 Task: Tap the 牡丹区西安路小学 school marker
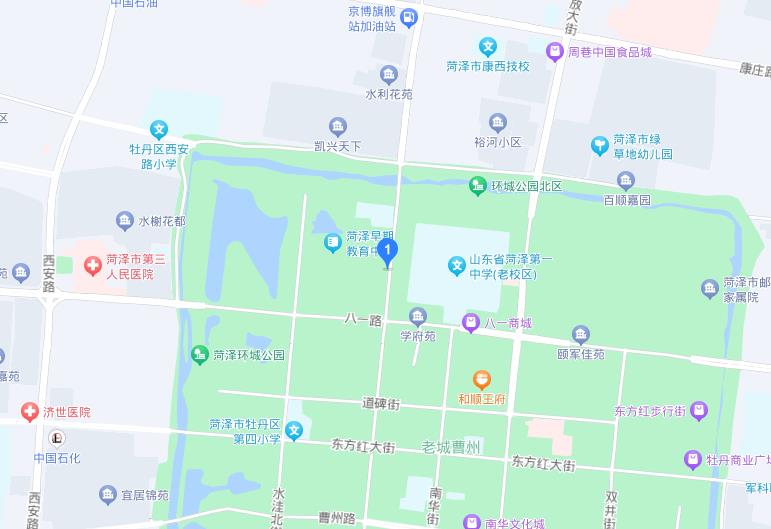(159, 129)
